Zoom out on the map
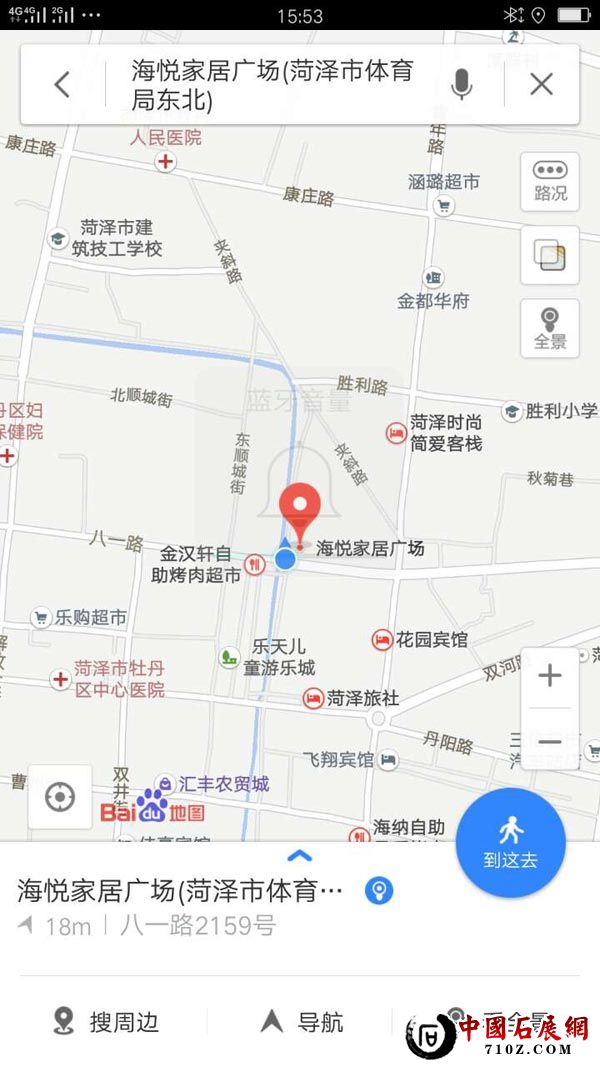Image resolution: width=600 pixels, height=1067 pixels. pyautogui.click(x=549, y=741)
